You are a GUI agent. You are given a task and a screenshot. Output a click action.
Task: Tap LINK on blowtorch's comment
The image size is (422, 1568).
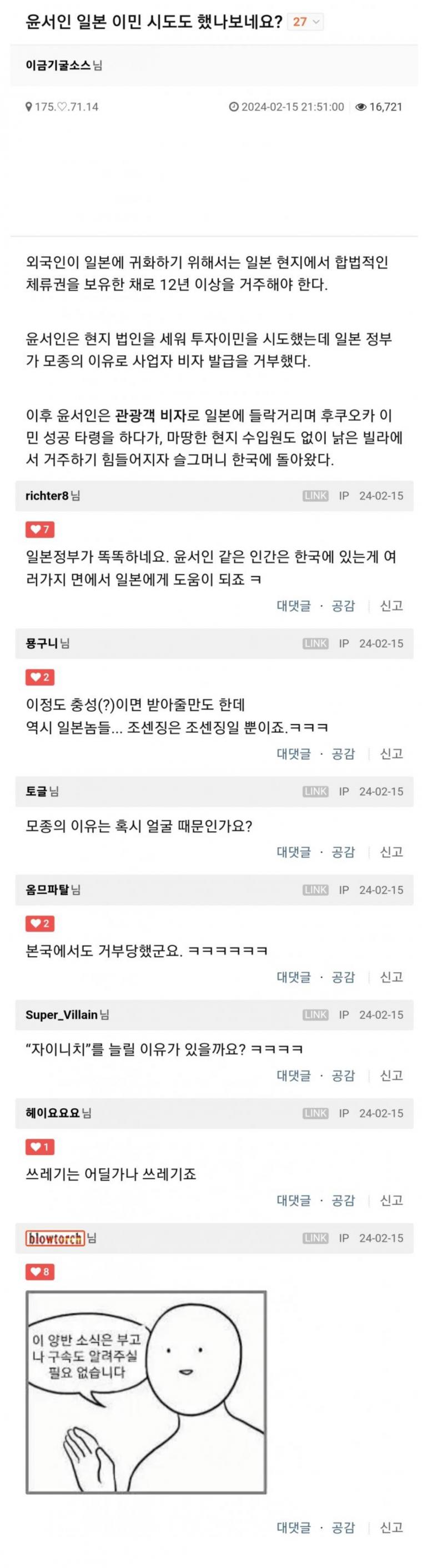point(315,1238)
